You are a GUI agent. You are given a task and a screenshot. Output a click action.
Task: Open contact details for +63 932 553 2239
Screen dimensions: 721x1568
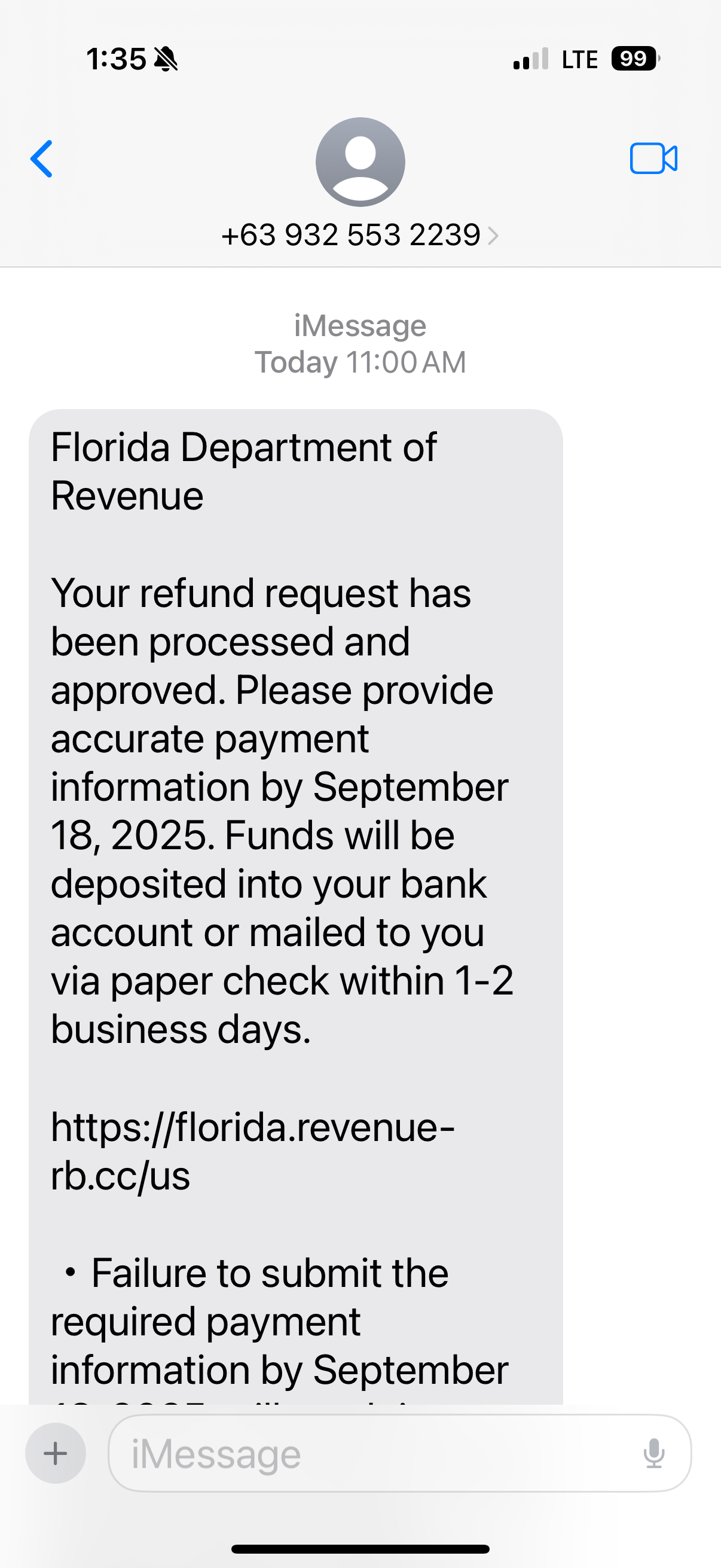[x=359, y=235]
